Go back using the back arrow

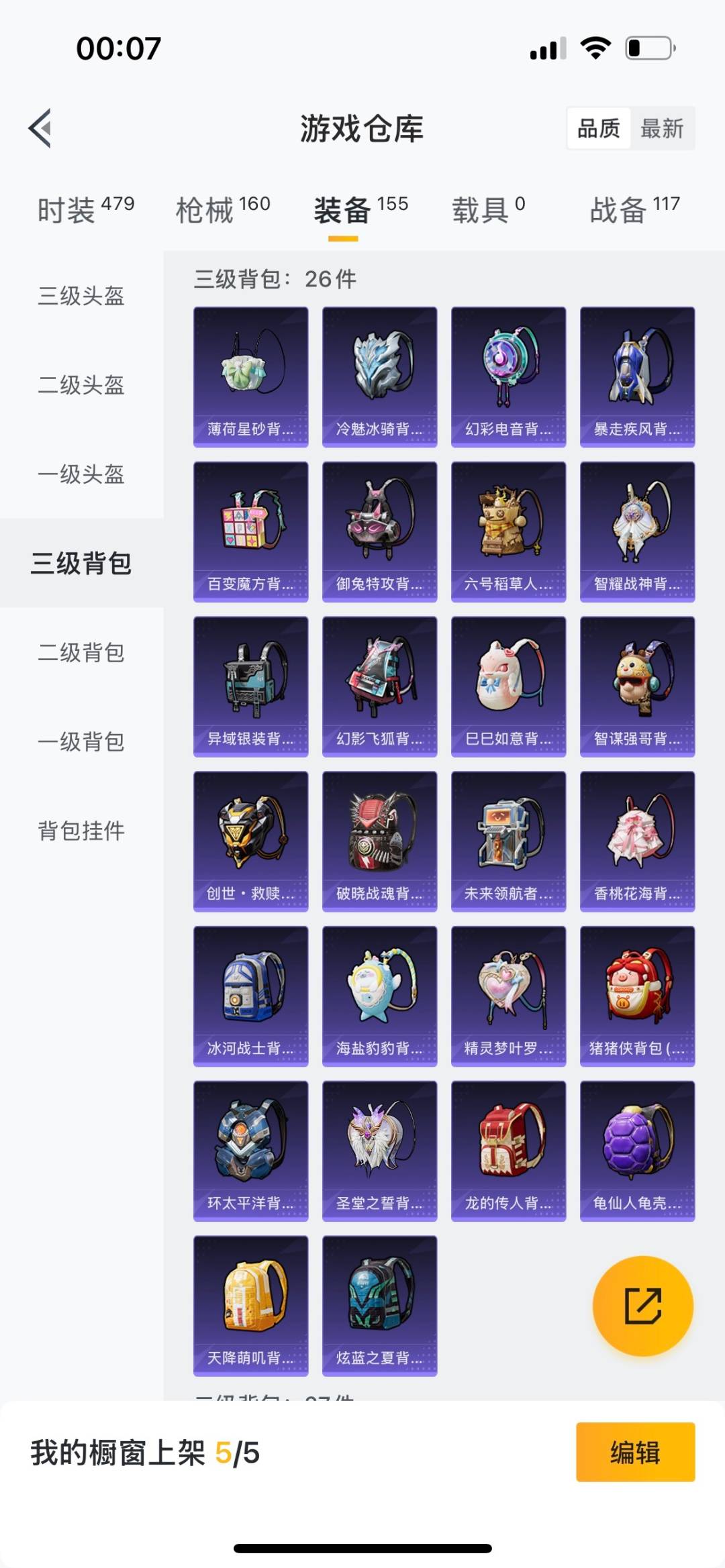[40, 127]
